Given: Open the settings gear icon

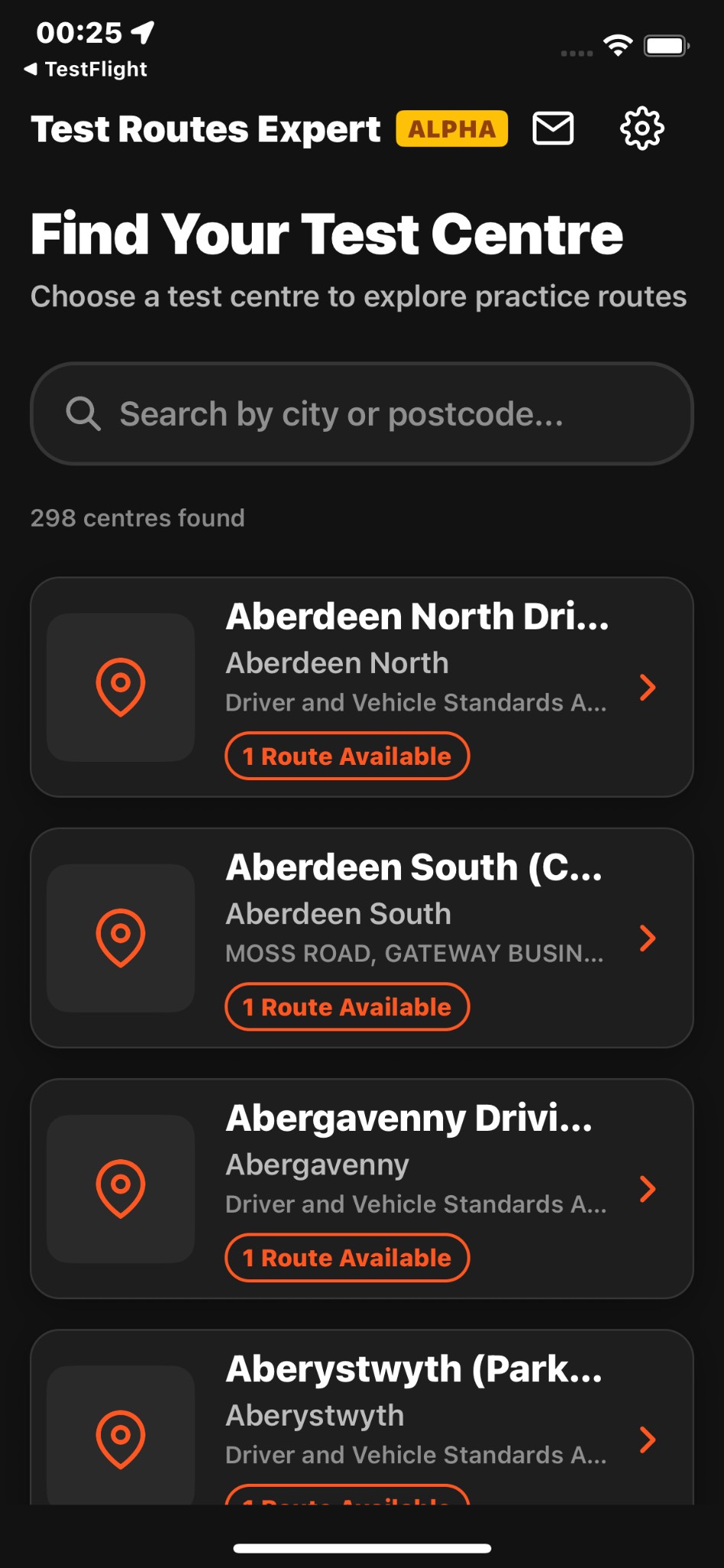Looking at the screenshot, I should point(642,129).
